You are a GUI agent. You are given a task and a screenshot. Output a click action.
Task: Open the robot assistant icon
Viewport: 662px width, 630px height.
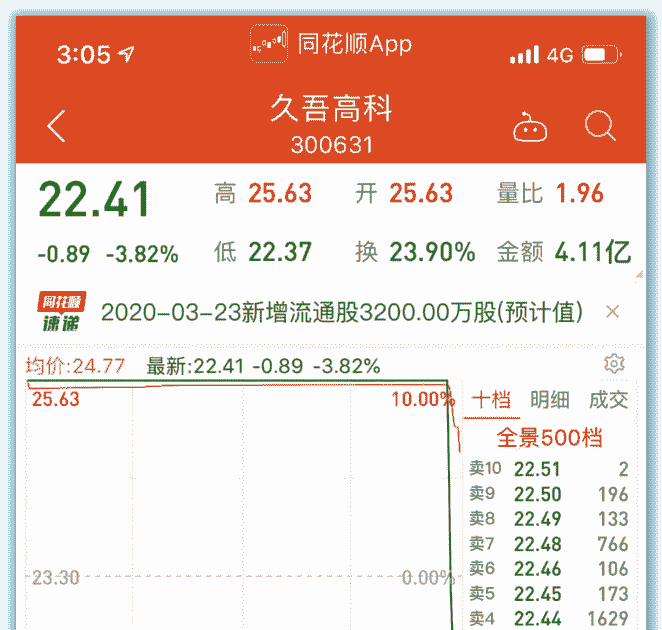(x=527, y=126)
